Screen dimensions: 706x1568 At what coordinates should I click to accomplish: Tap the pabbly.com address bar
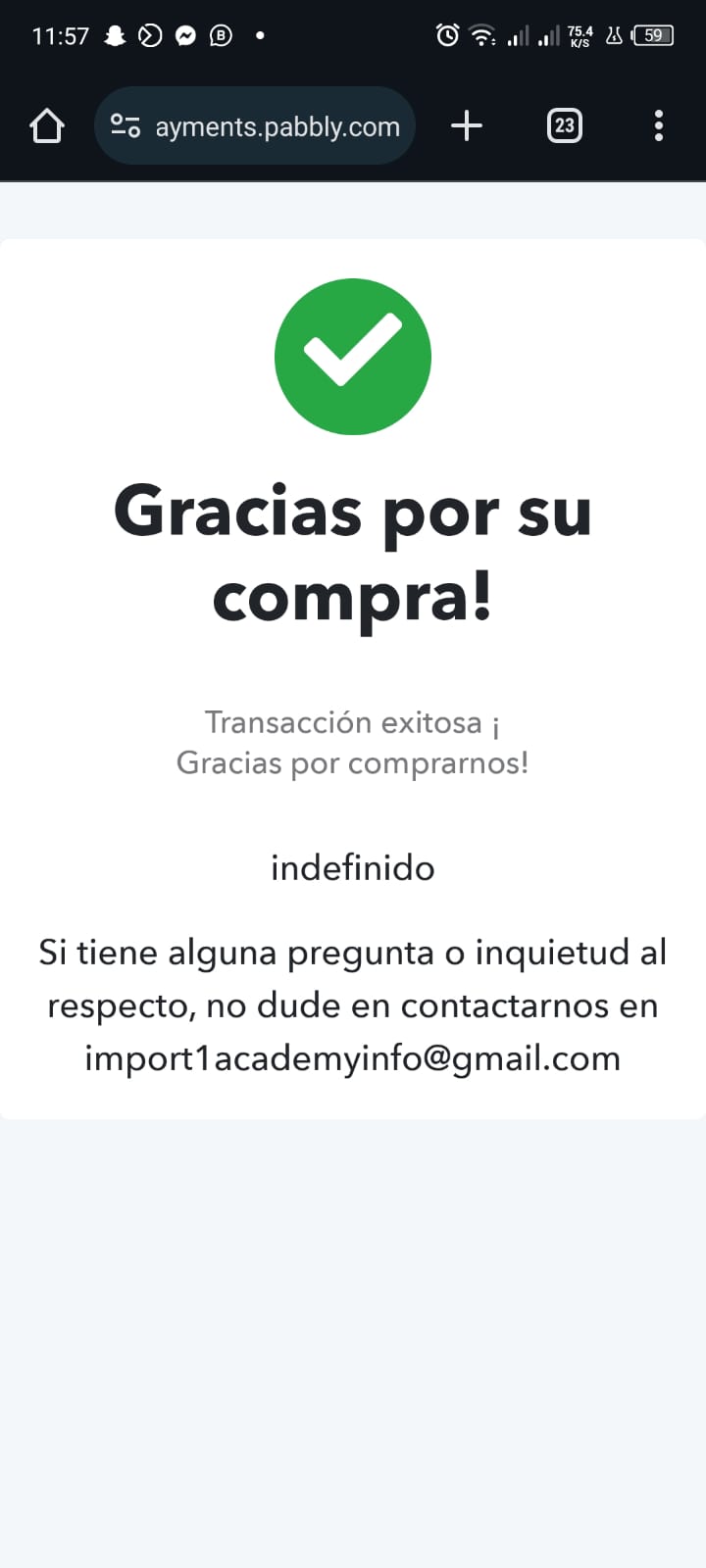click(255, 125)
